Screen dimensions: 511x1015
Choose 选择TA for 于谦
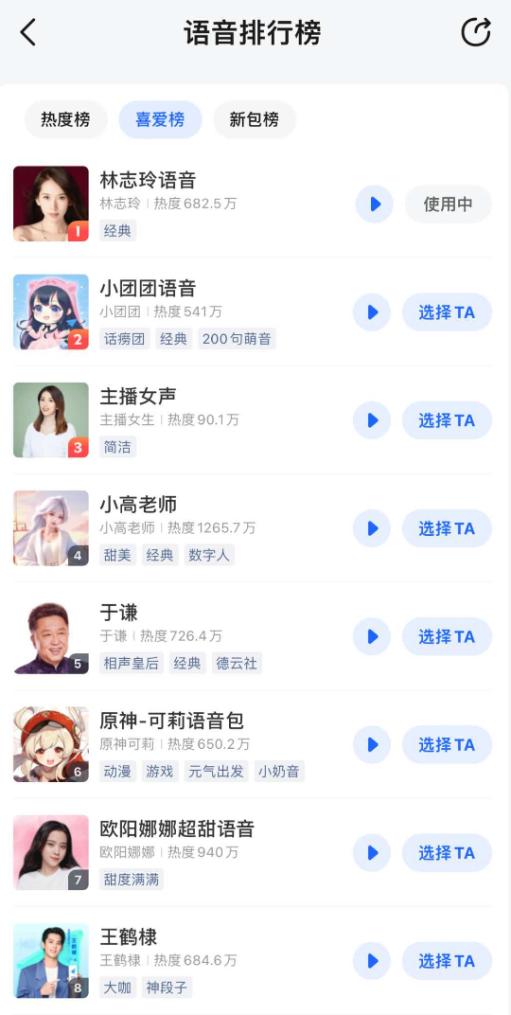pyautogui.click(x=447, y=636)
